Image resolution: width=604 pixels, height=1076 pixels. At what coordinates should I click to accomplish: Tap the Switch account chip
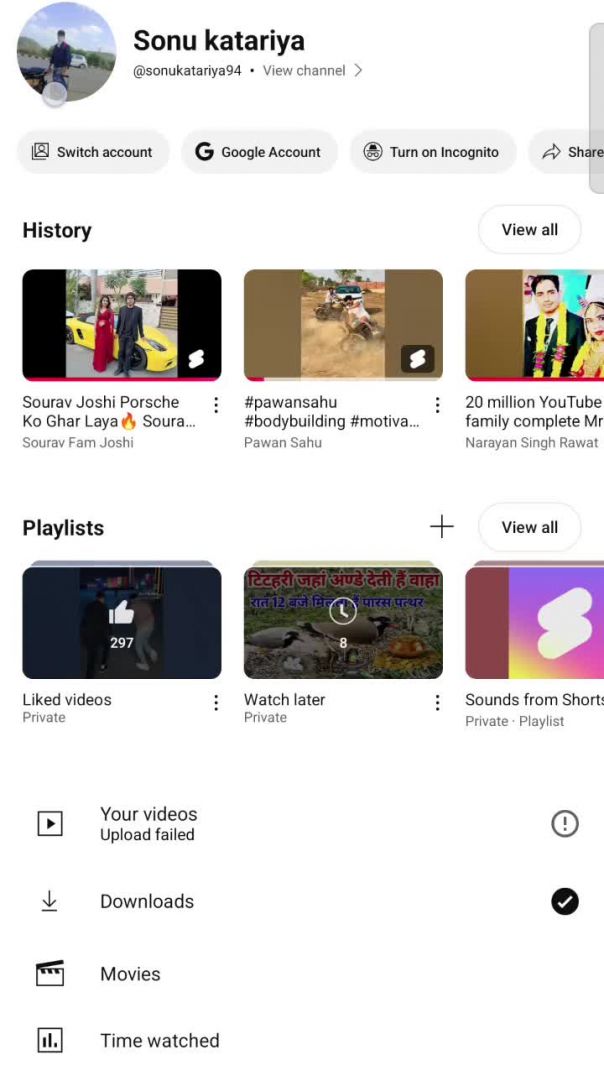tap(93, 152)
